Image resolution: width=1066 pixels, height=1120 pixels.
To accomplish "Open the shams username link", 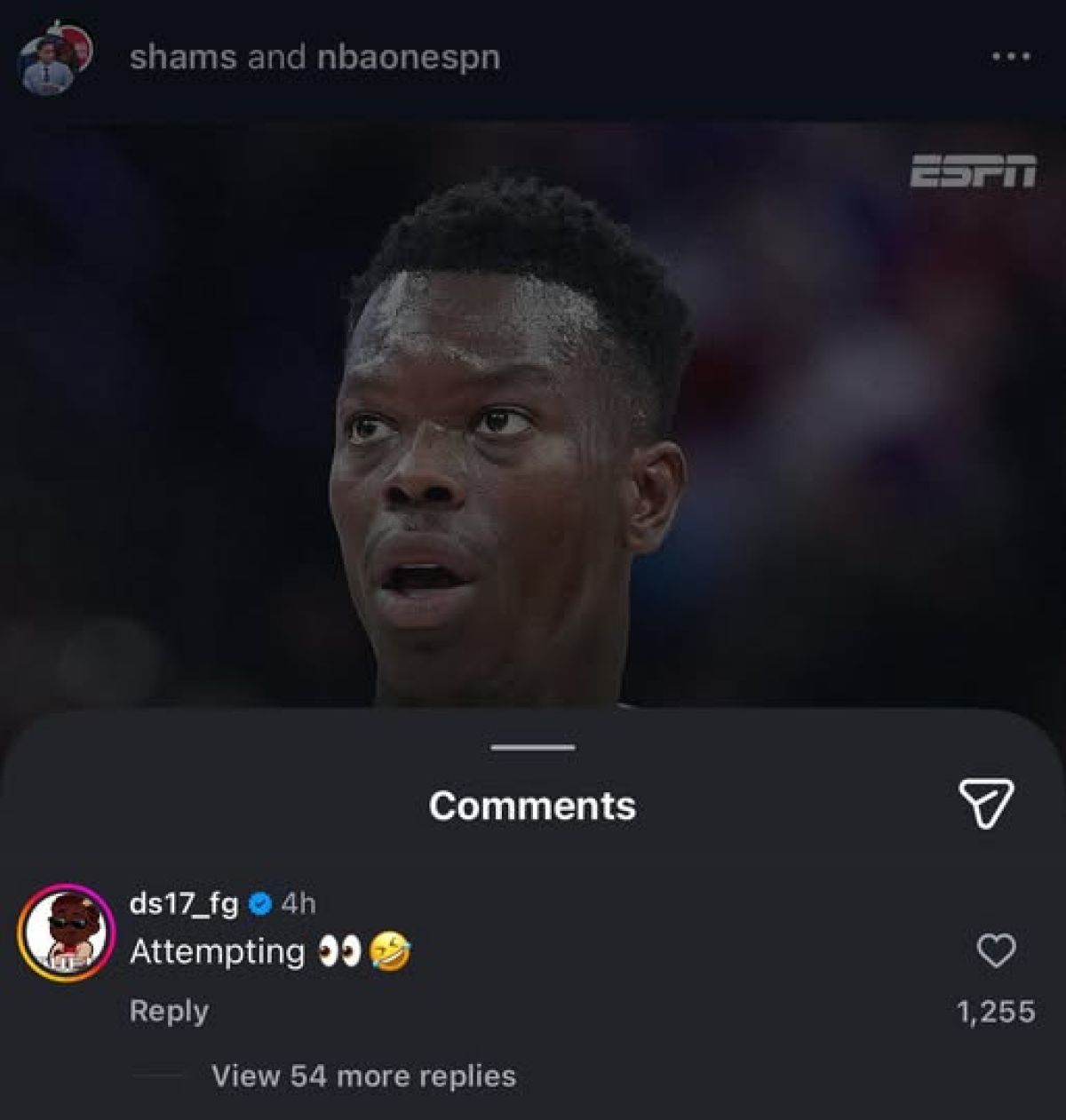I will [184, 57].
